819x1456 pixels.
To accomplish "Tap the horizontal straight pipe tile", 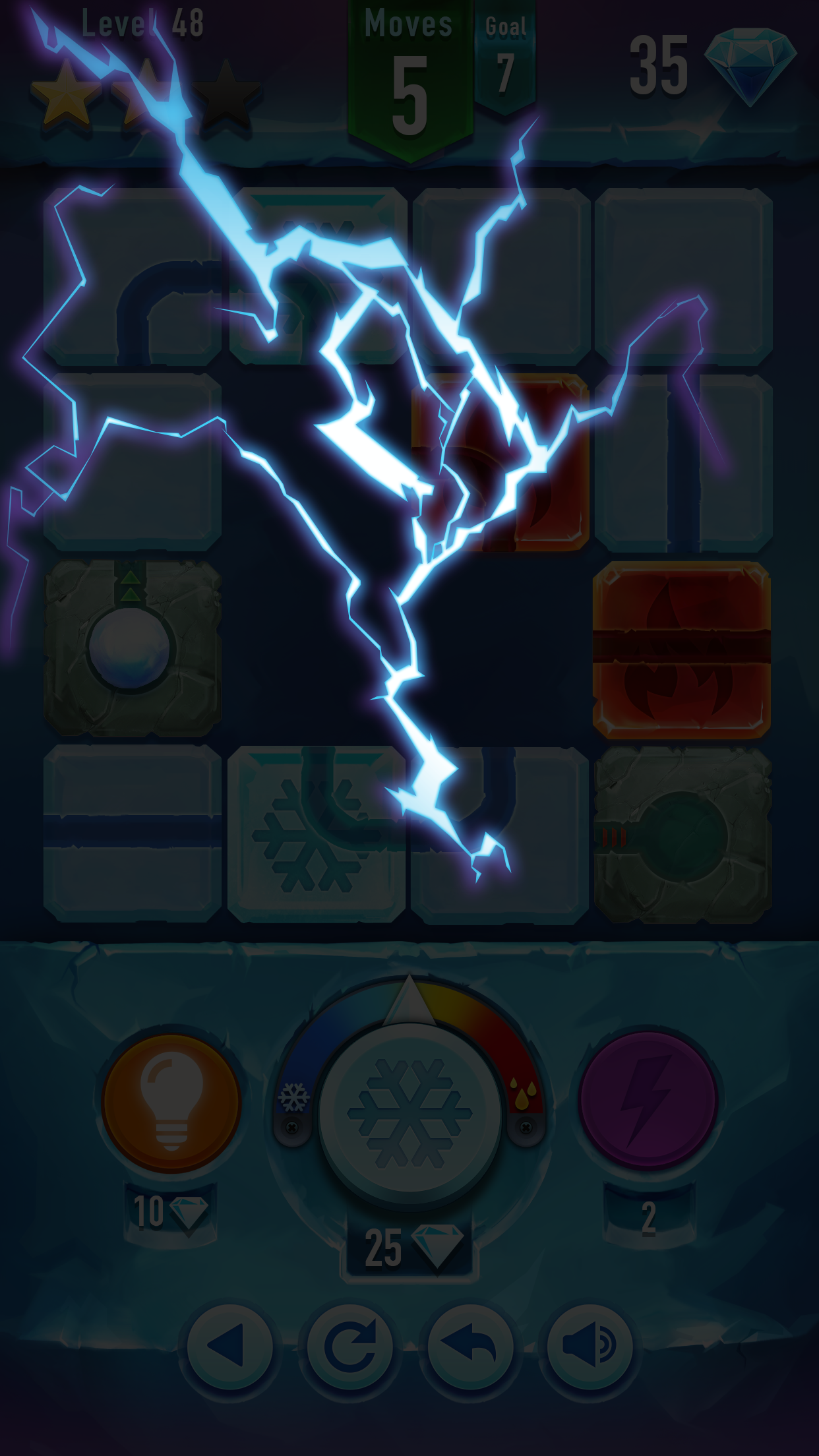I will (x=132, y=833).
